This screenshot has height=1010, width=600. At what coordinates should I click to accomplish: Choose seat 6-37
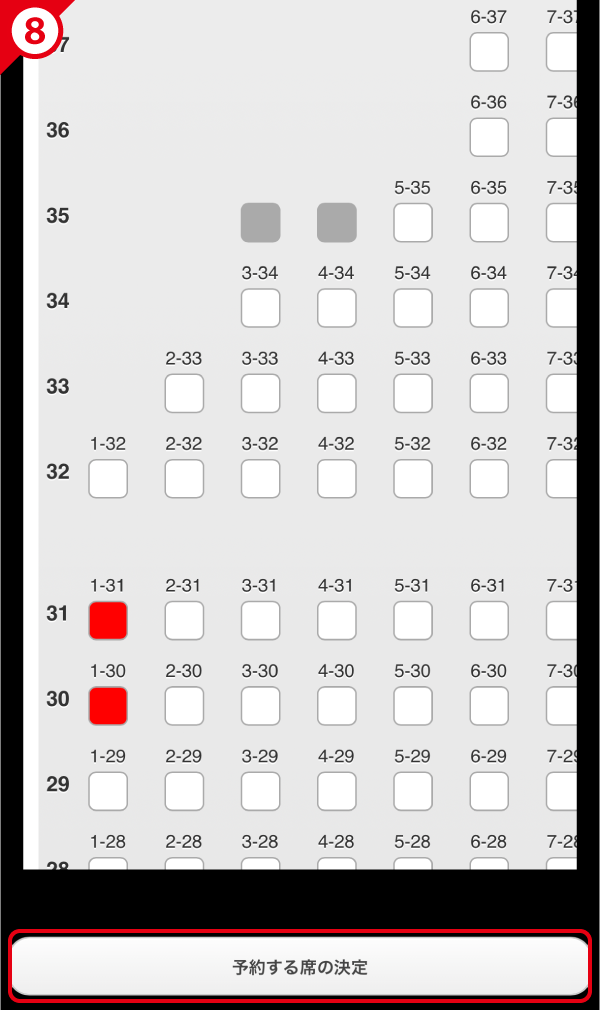[489, 52]
